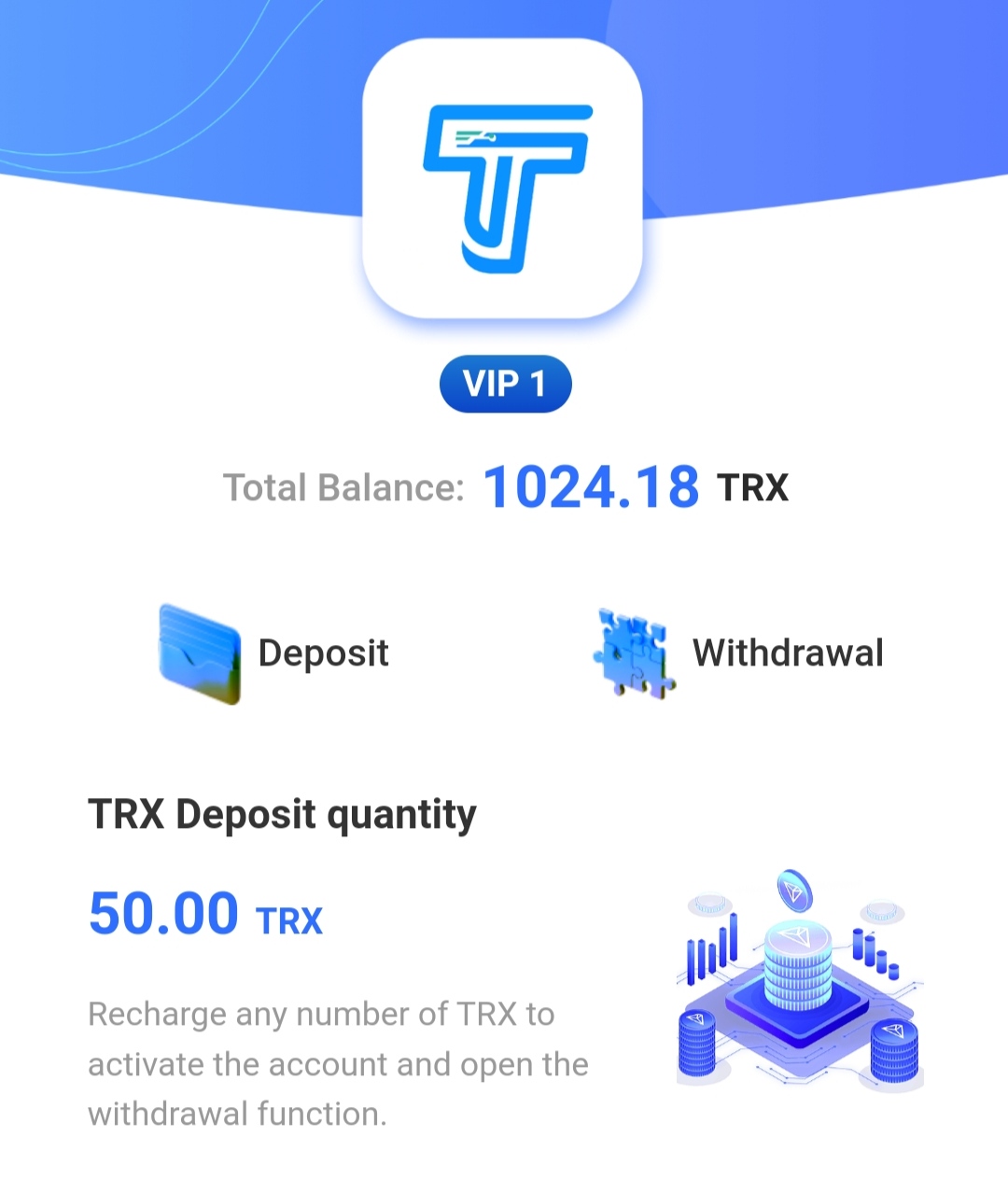Tap the TRX unit beside 50.00

[x=288, y=919]
